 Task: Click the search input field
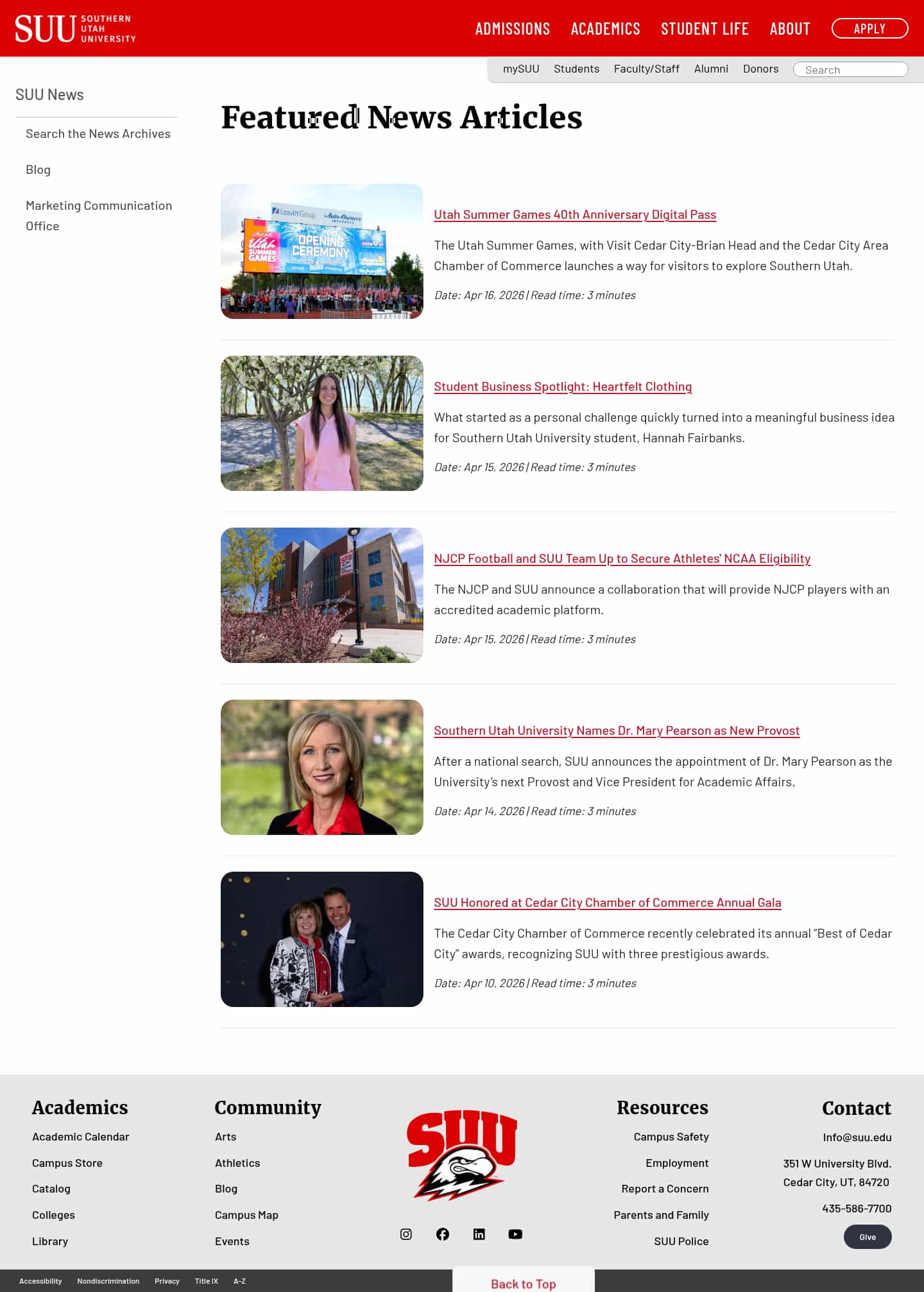pyautogui.click(x=850, y=69)
